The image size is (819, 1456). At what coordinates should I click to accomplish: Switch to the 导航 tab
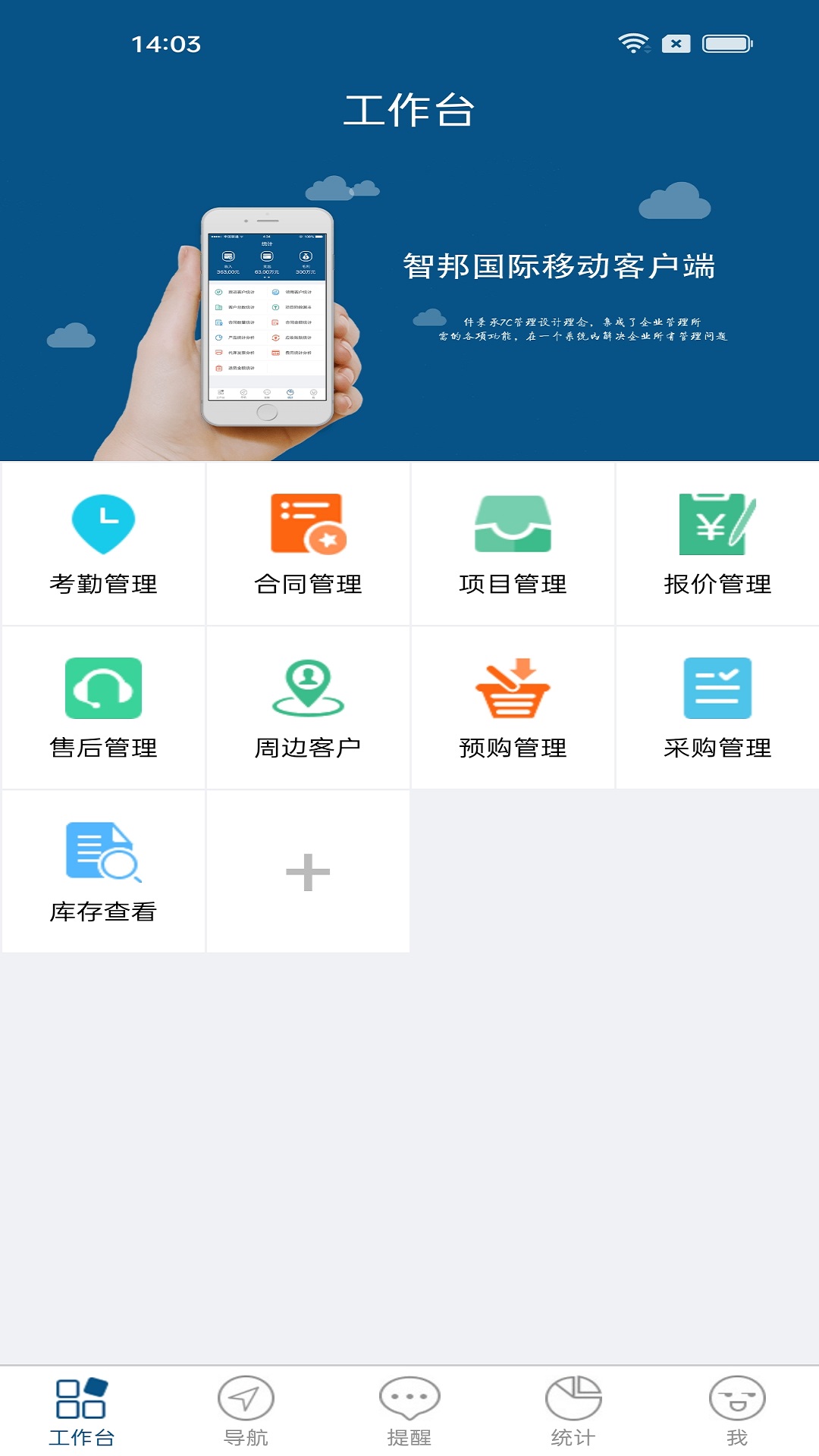pyautogui.click(x=246, y=1412)
